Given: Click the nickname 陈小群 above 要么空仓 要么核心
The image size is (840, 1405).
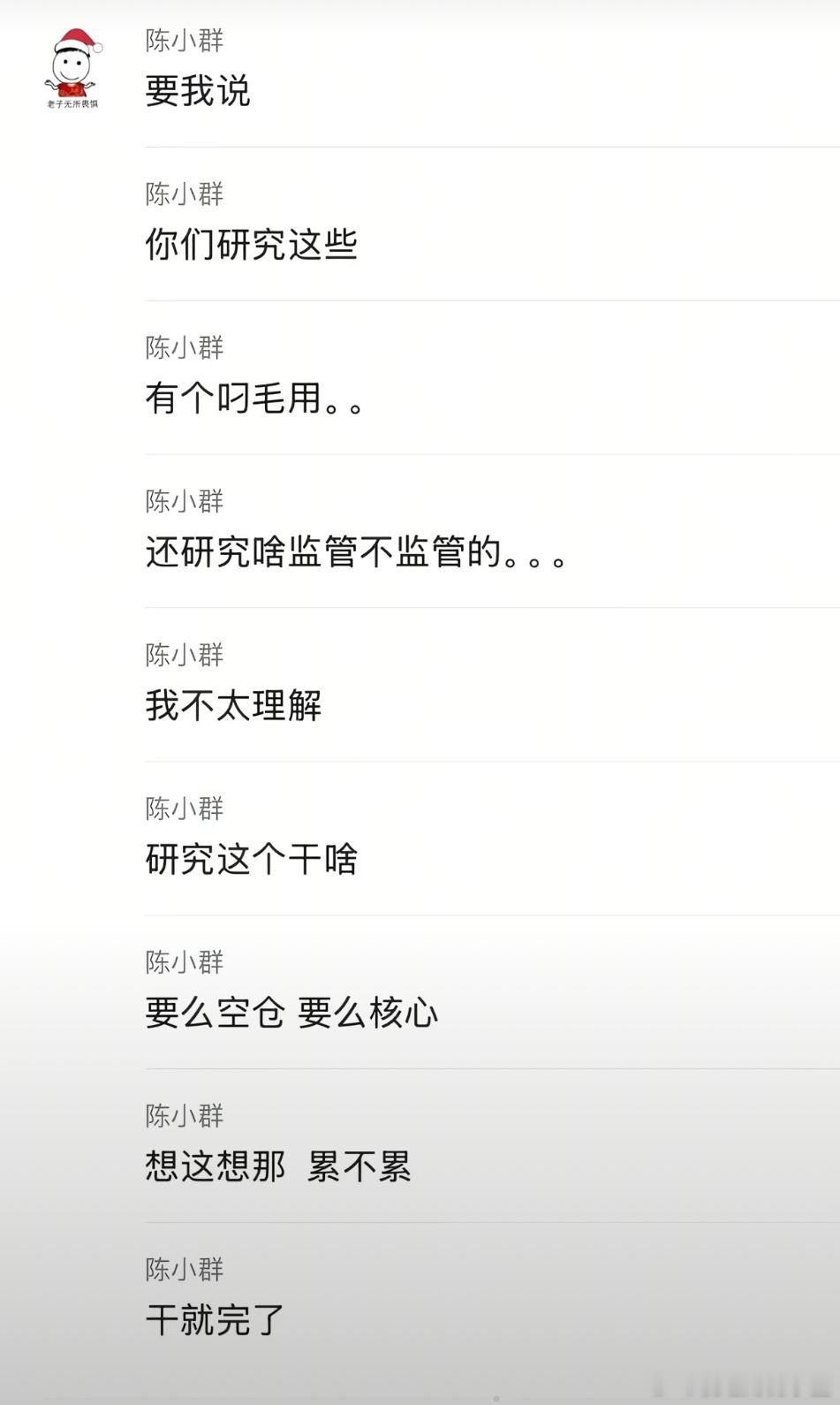Looking at the screenshot, I should [183, 962].
